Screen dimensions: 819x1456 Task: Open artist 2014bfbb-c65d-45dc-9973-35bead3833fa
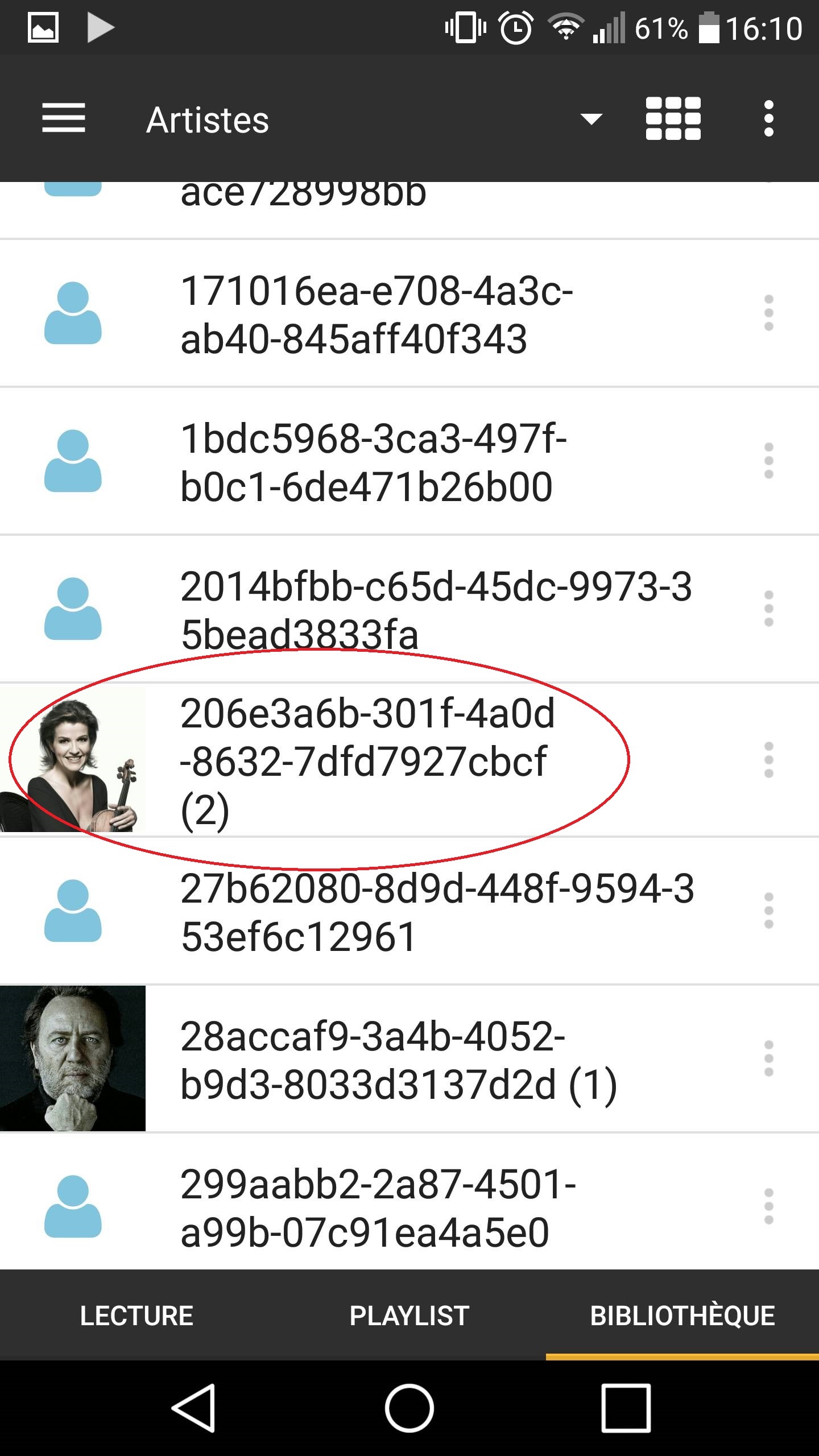pyautogui.click(x=409, y=609)
